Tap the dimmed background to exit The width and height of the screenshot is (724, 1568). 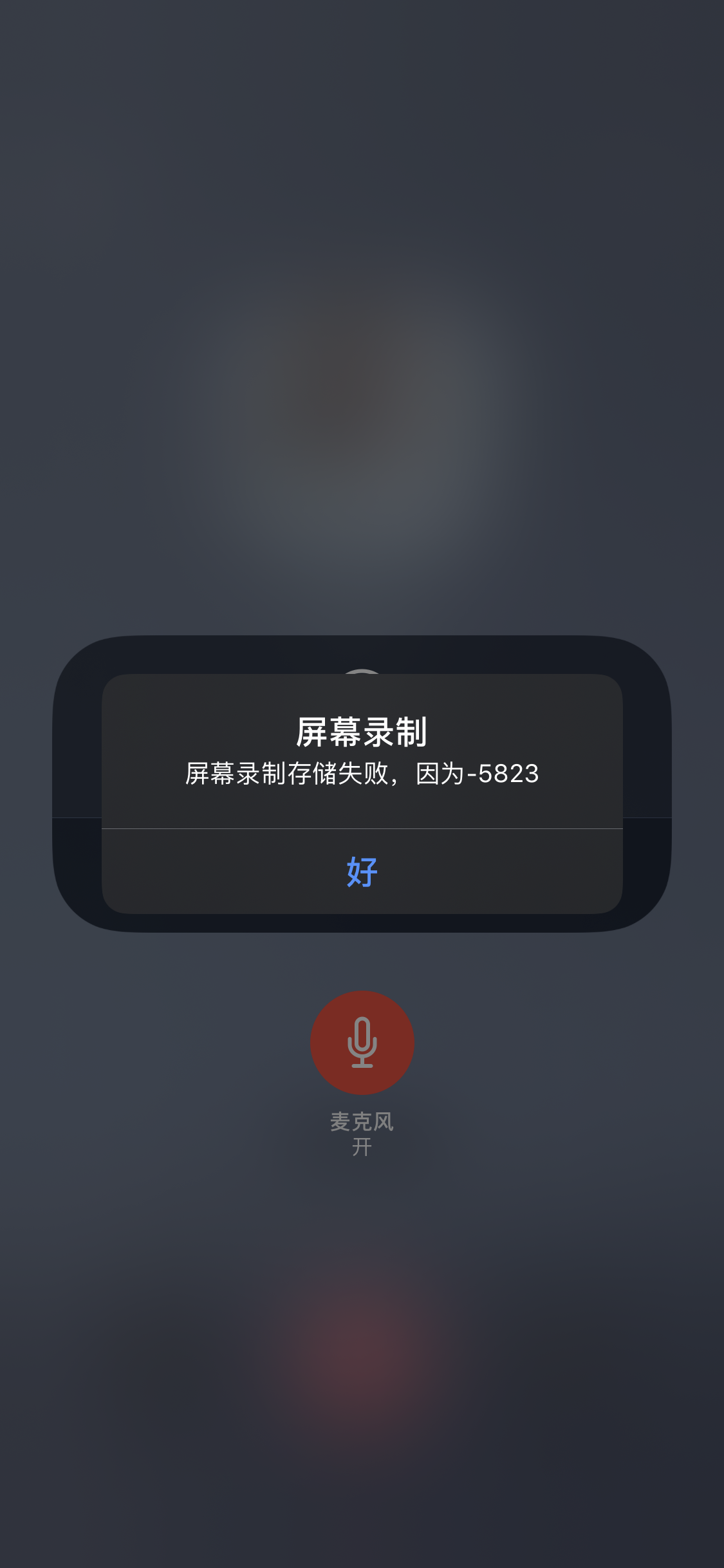click(362, 257)
